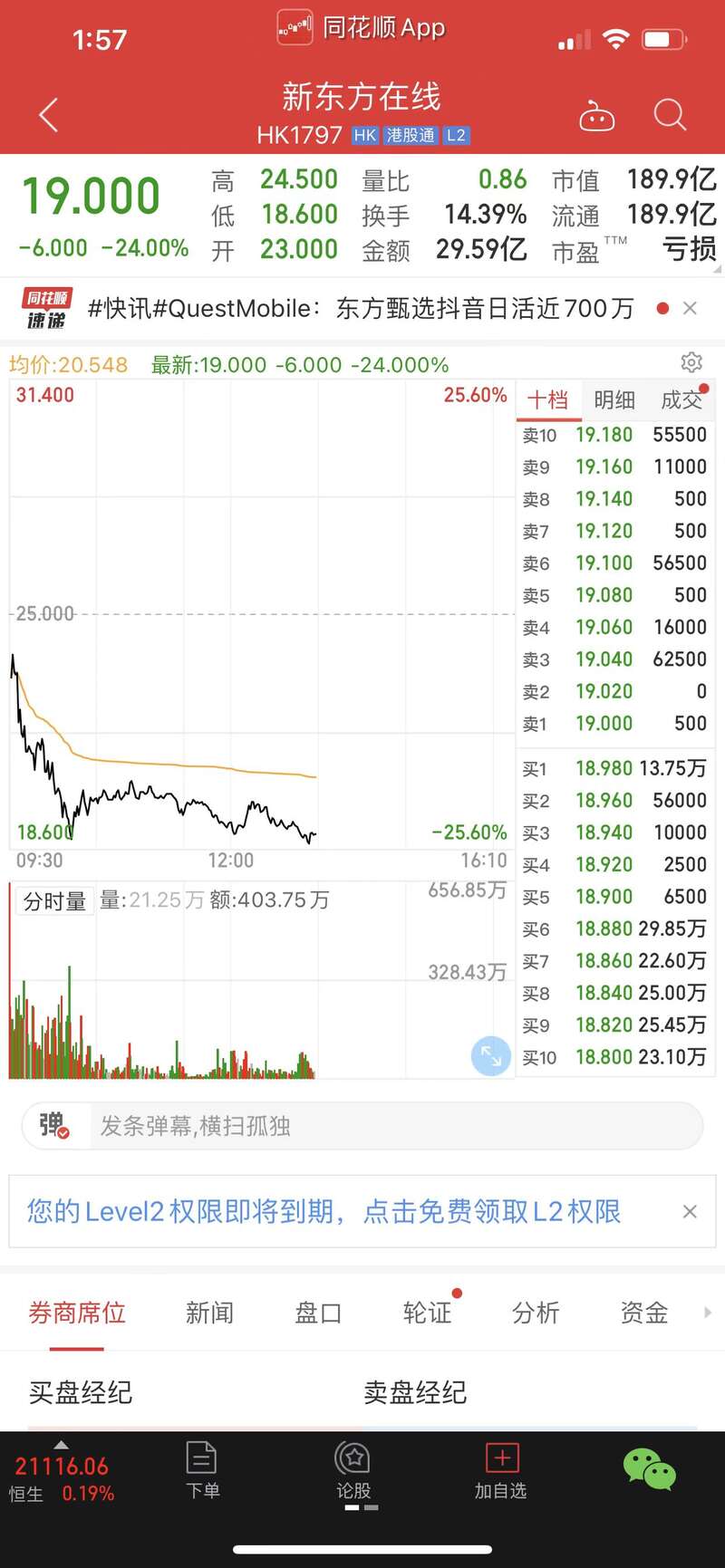Switch to the 明细 tab

click(614, 399)
